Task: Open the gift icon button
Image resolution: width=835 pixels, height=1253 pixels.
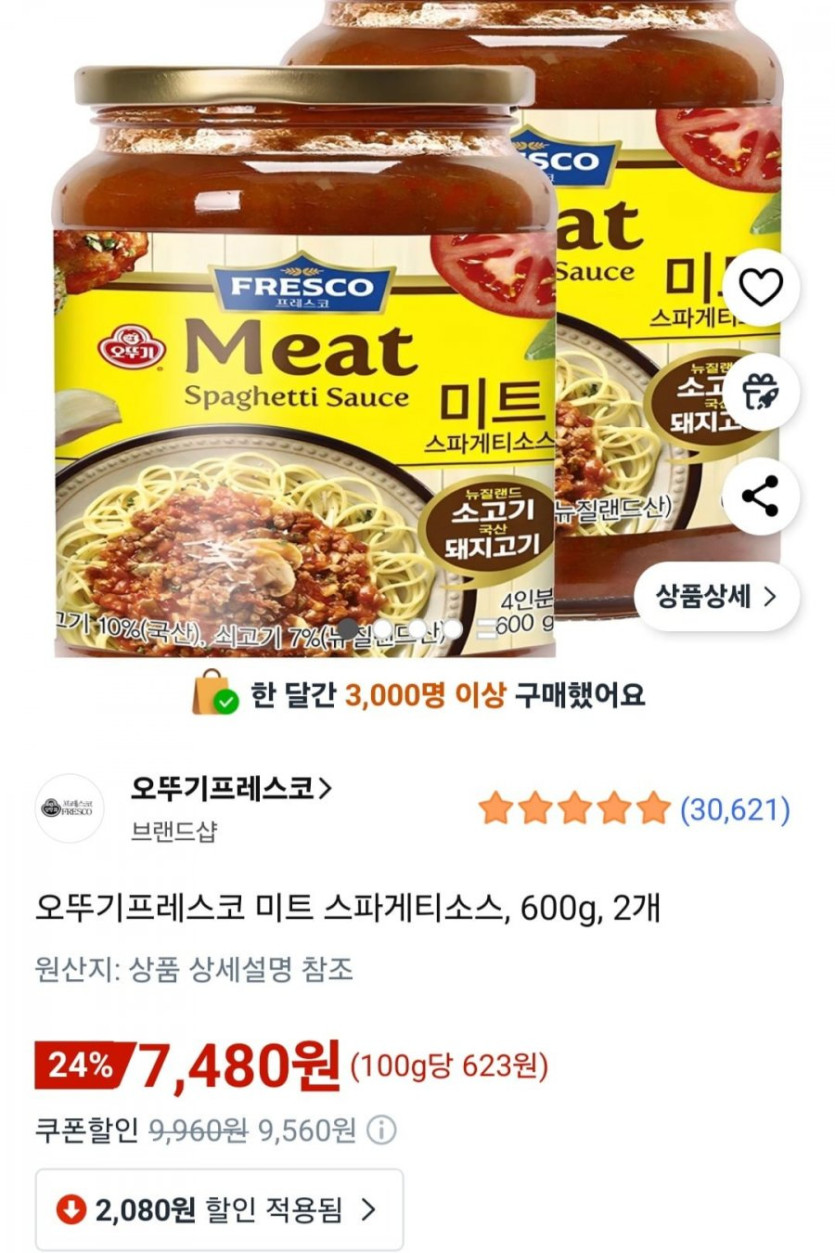Action: pyautogui.click(x=762, y=393)
